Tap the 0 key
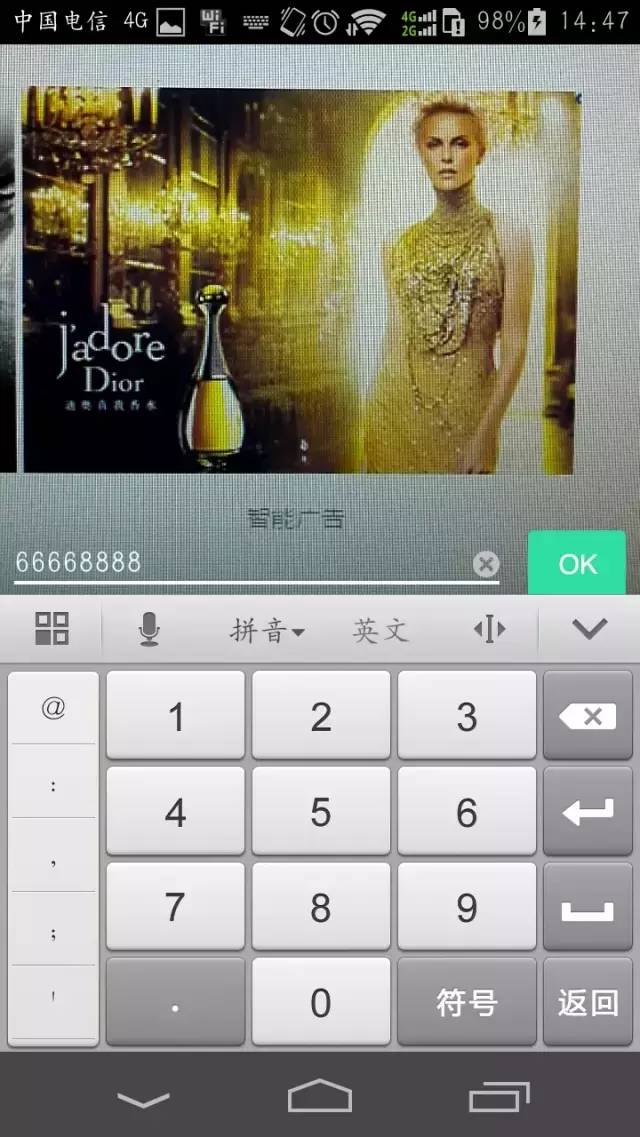This screenshot has width=640, height=1137. coord(321,1002)
